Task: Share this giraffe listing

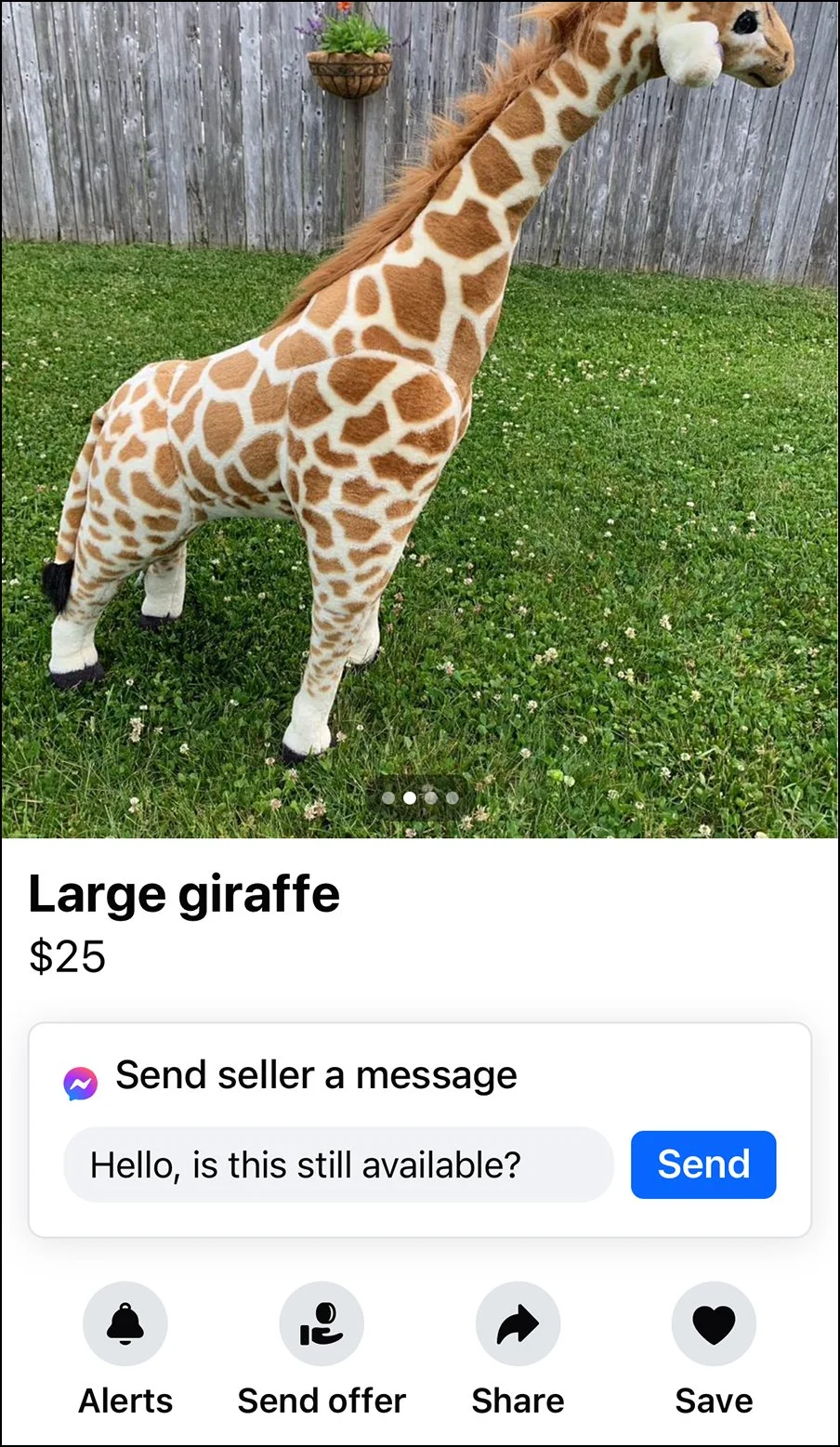Action: pos(518,1324)
